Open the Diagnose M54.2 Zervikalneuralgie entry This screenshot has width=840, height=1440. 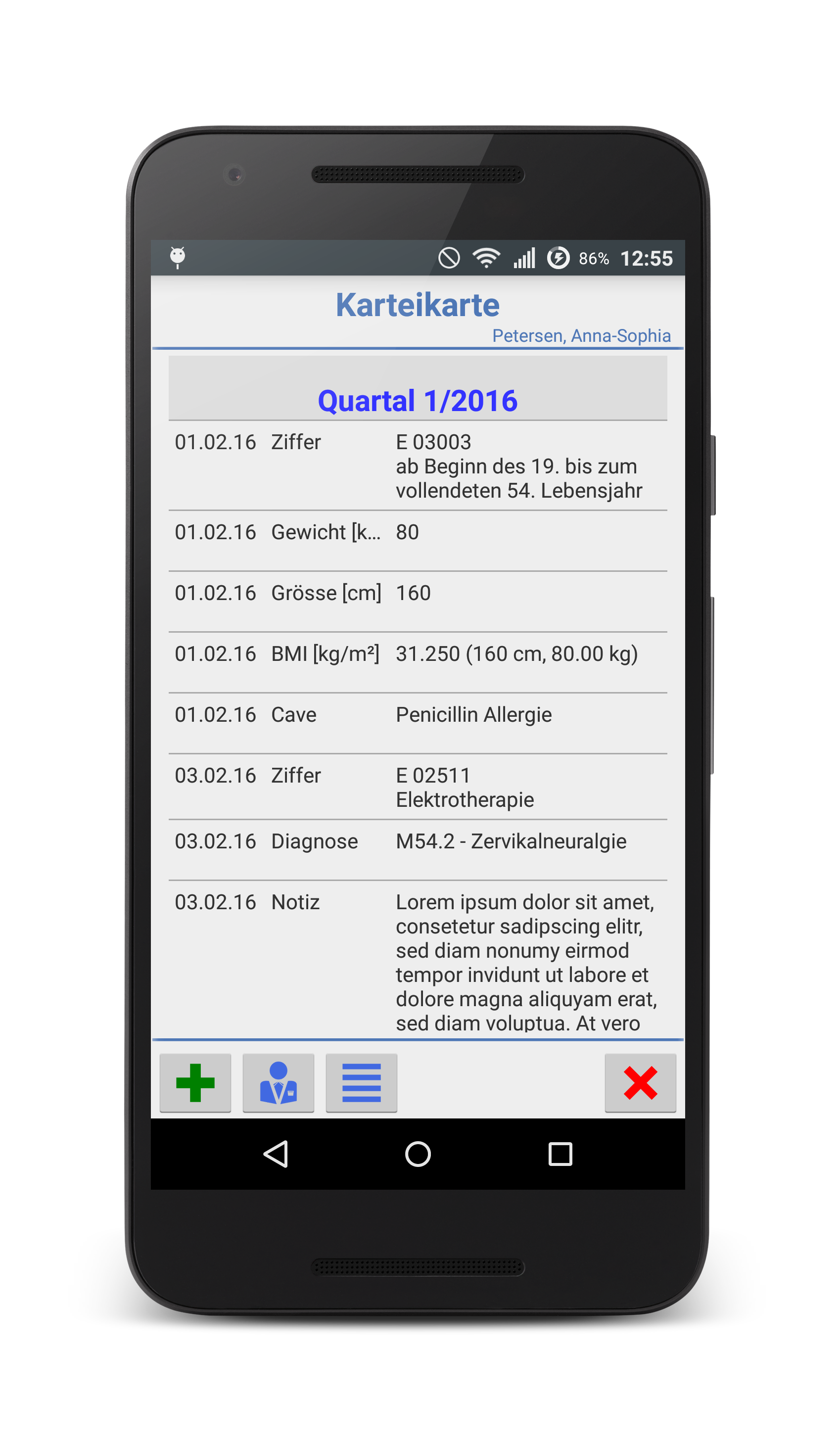[x=418, y=850]
